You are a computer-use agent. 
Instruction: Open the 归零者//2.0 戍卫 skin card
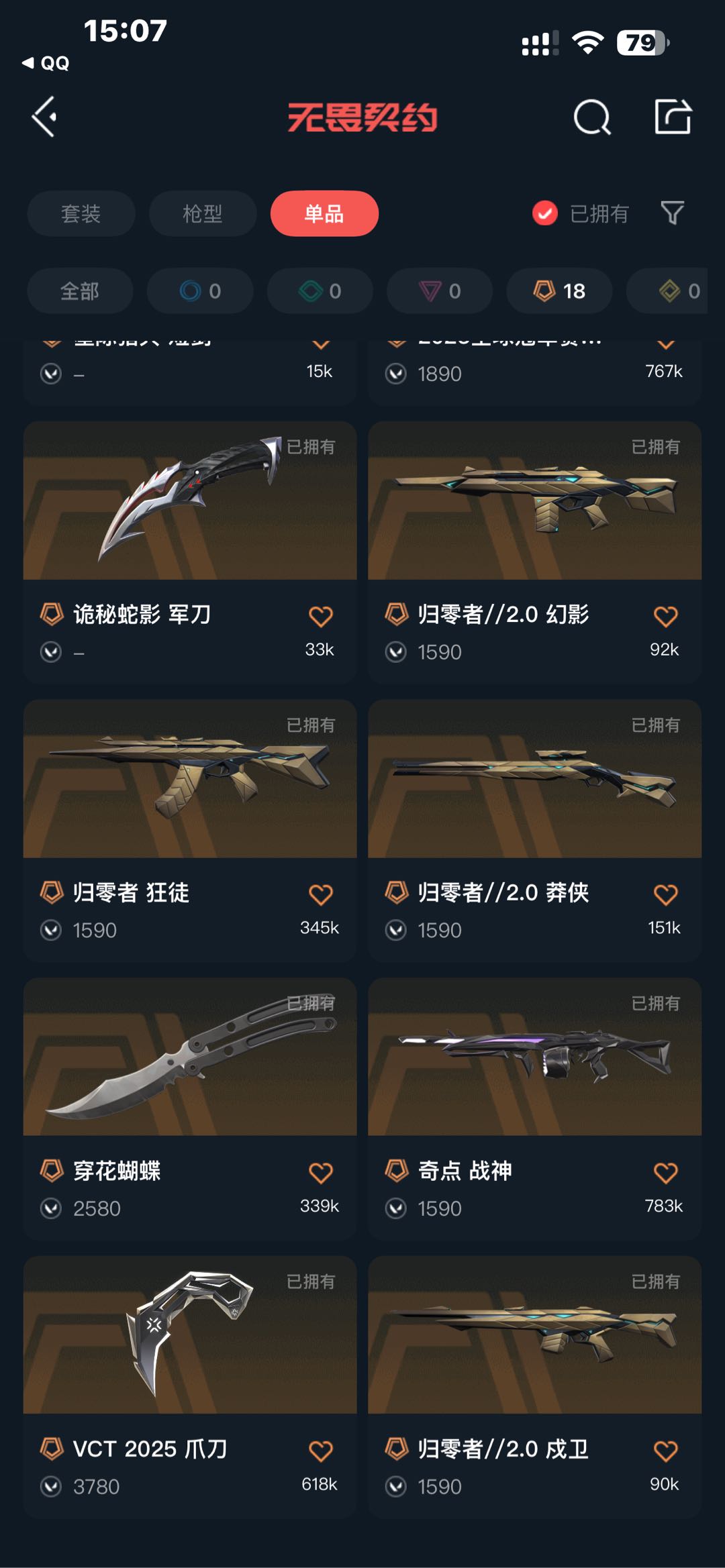tap(535, 1387)
